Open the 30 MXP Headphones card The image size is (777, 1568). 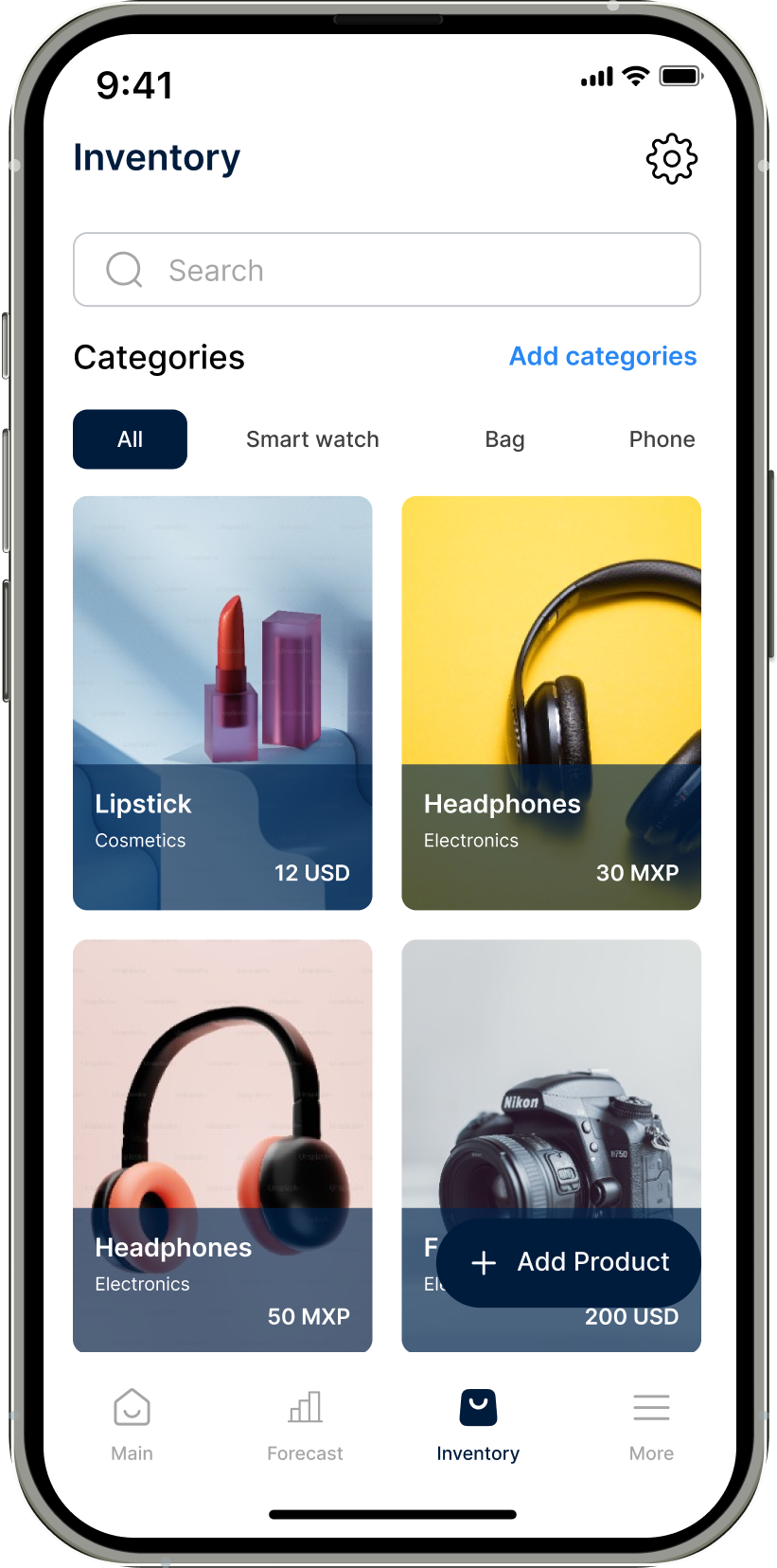(551, 702)
